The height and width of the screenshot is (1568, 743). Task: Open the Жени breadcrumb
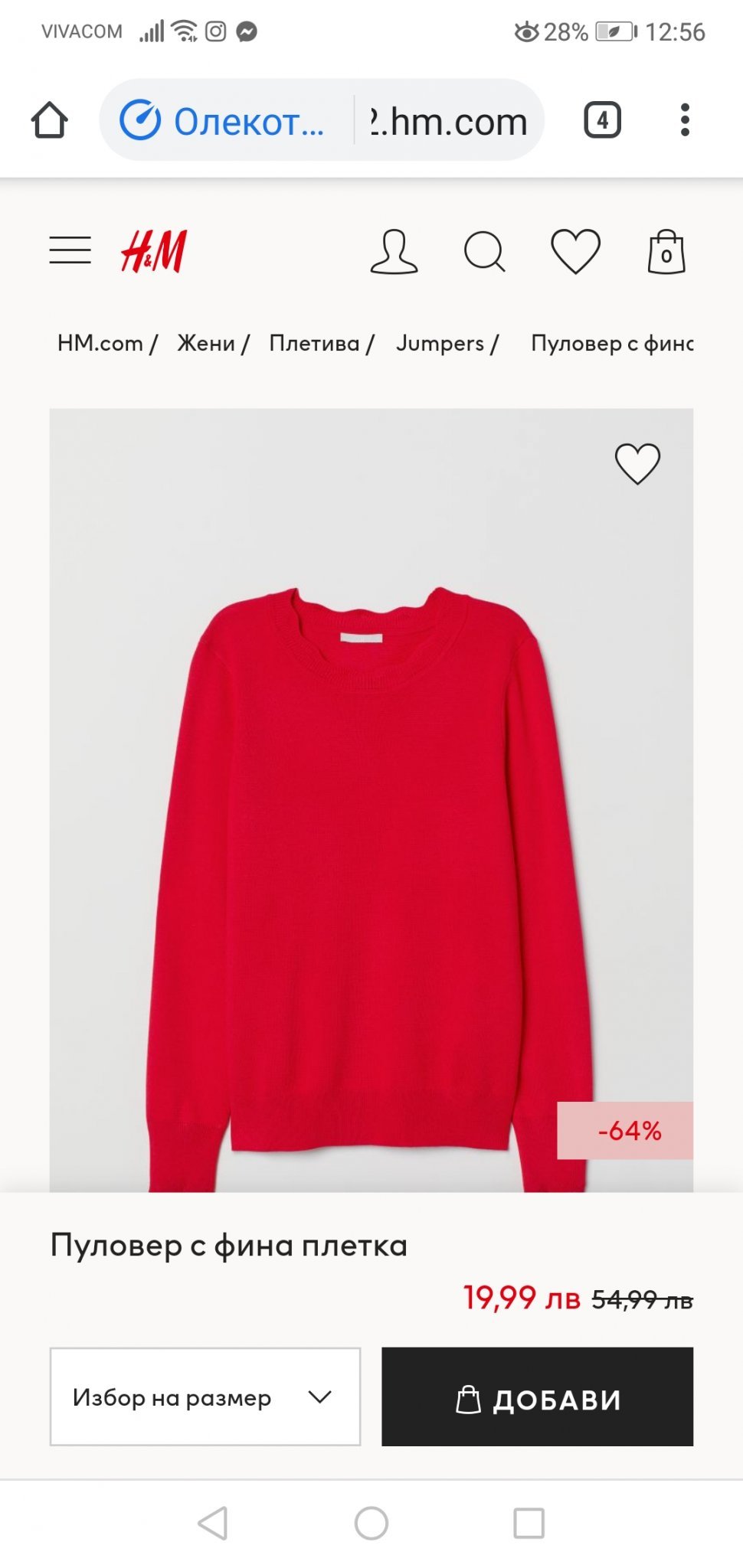point(206,343)
